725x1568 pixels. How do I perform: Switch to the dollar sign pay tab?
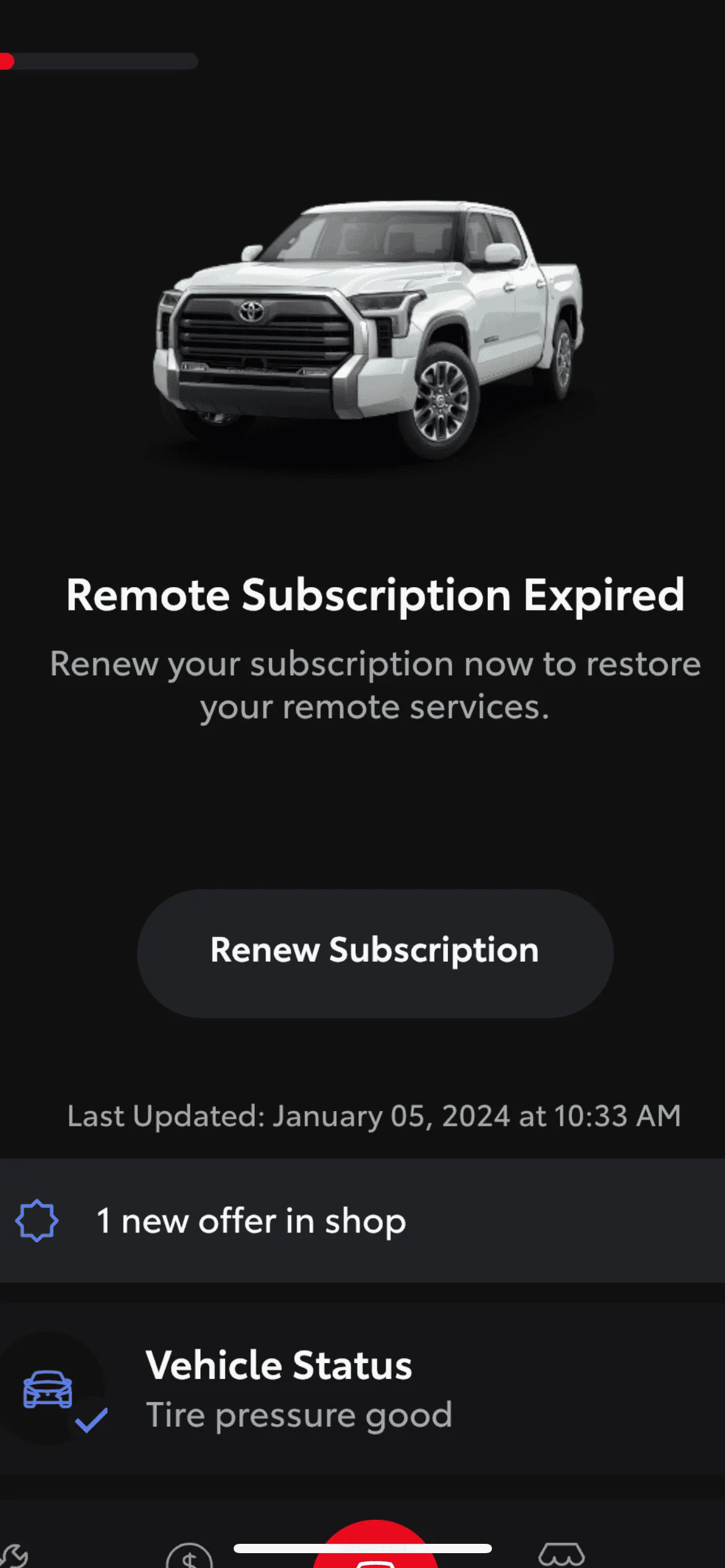tap(190, 1556)
